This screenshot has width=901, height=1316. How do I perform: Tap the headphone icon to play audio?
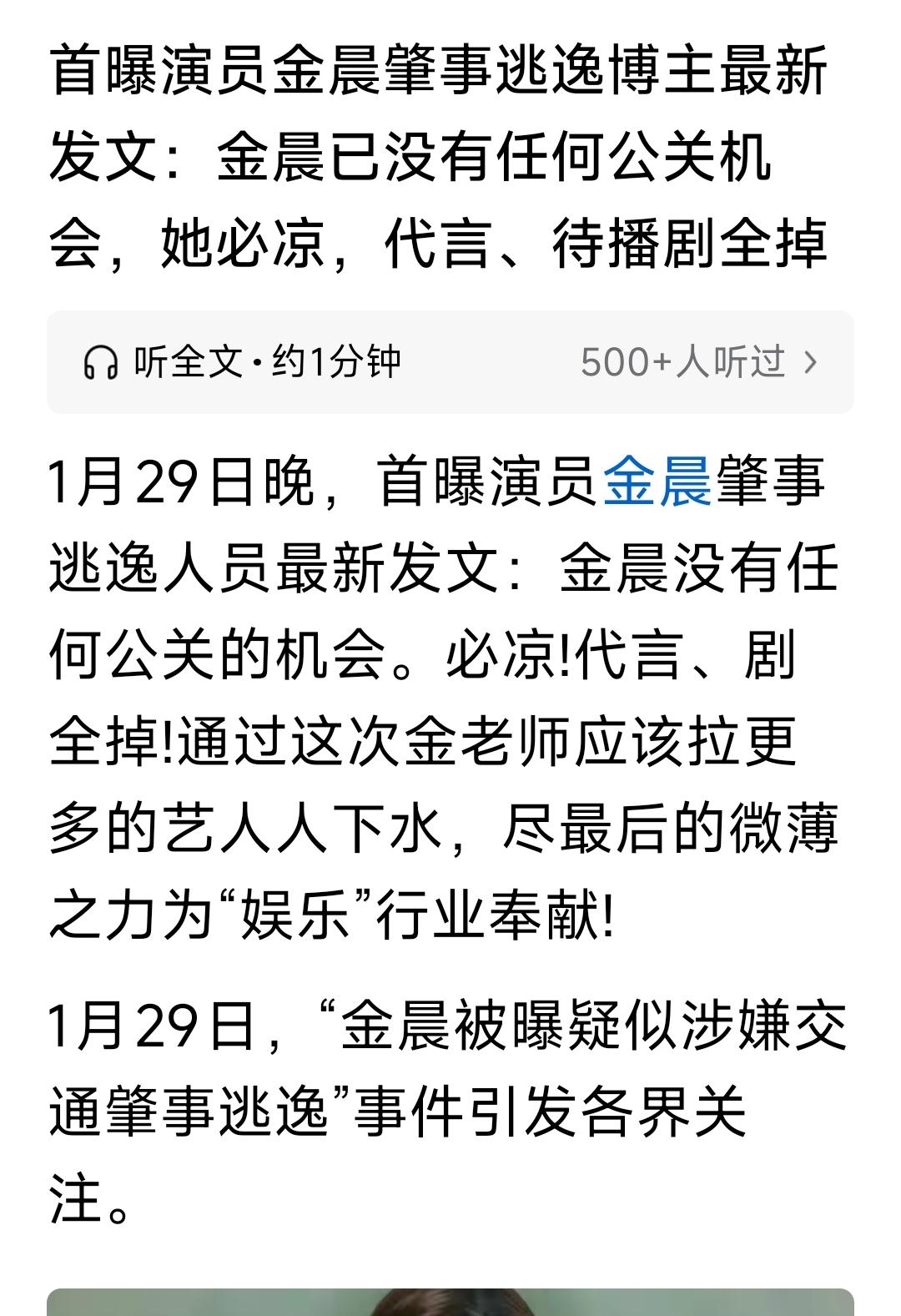(103, 361)
